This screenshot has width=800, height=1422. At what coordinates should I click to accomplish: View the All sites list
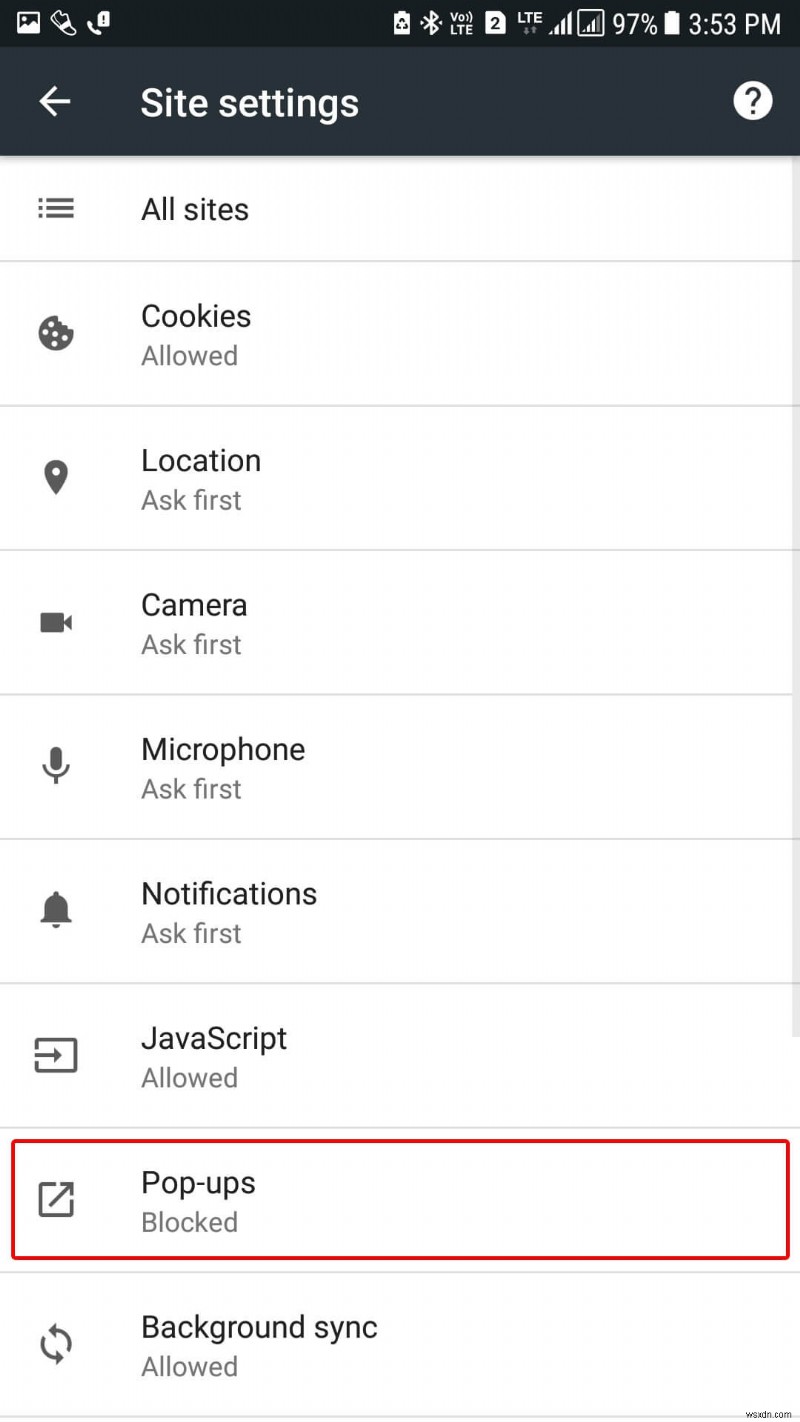tap(400, 208)
